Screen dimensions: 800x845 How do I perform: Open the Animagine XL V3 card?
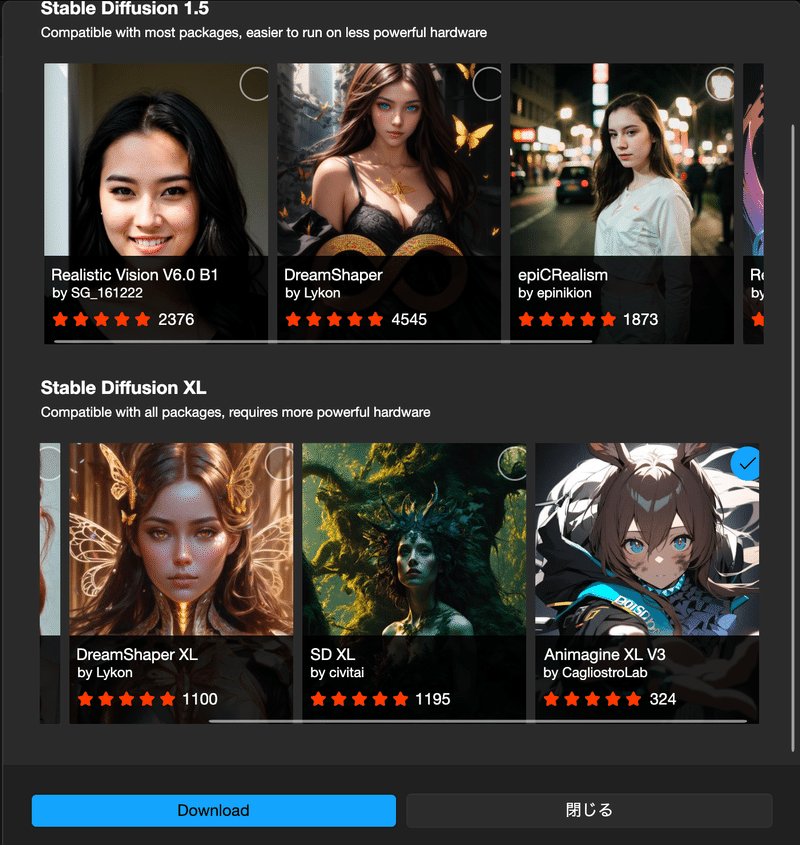(647, 560)
